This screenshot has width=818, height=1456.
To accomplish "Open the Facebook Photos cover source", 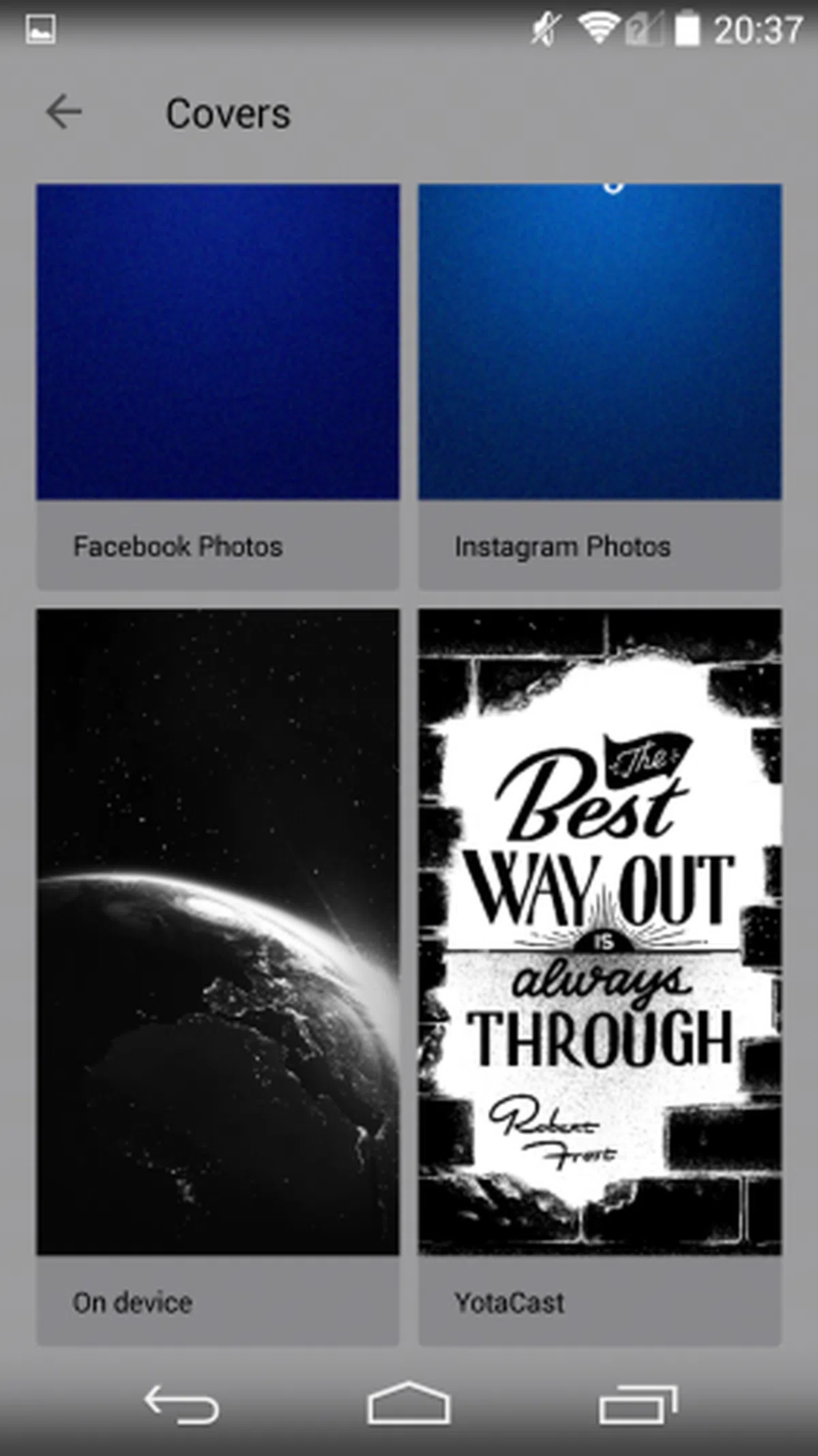I will click(x=217, y=385).
